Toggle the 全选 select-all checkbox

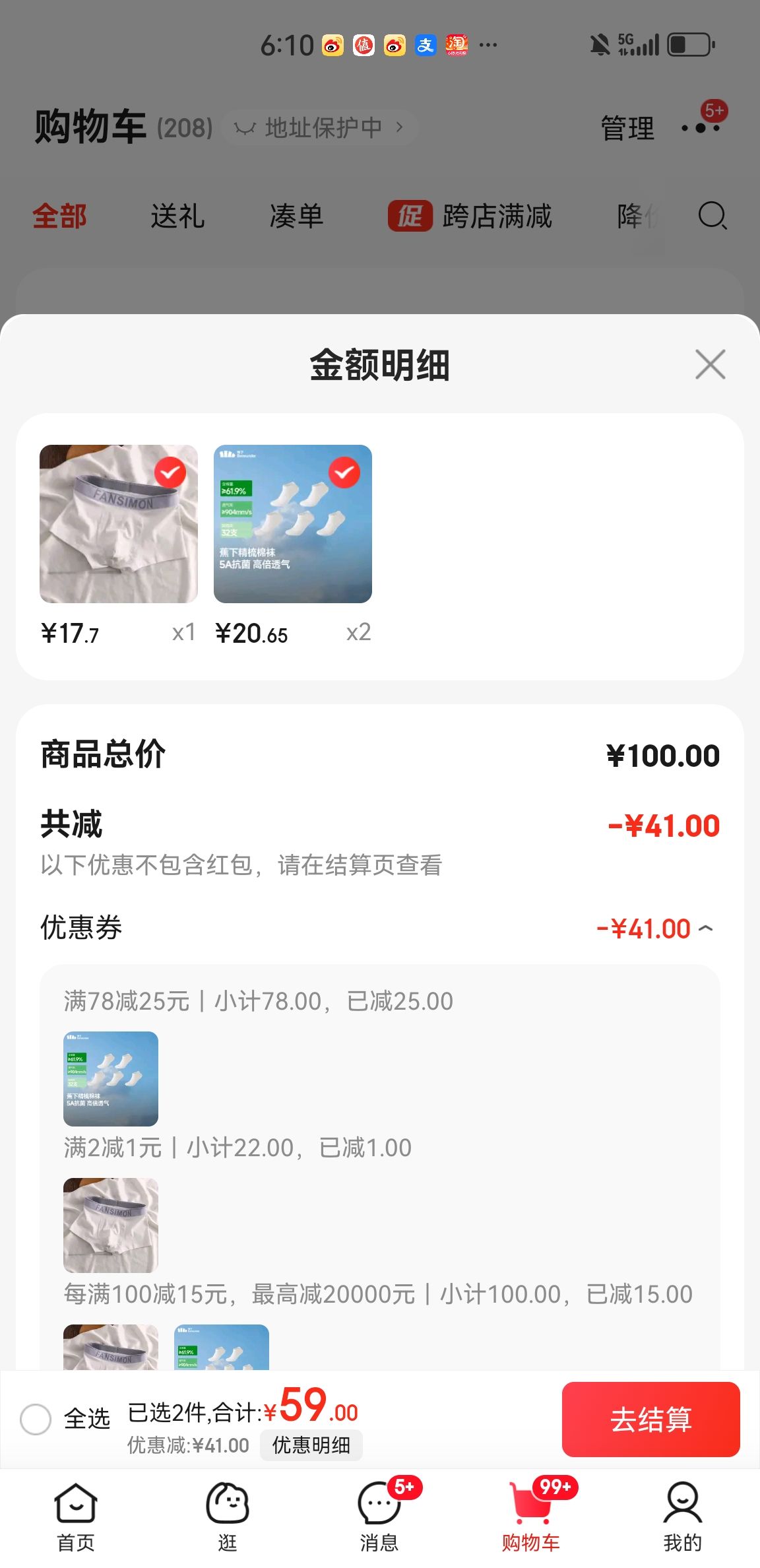click(x=36, y=1419)
